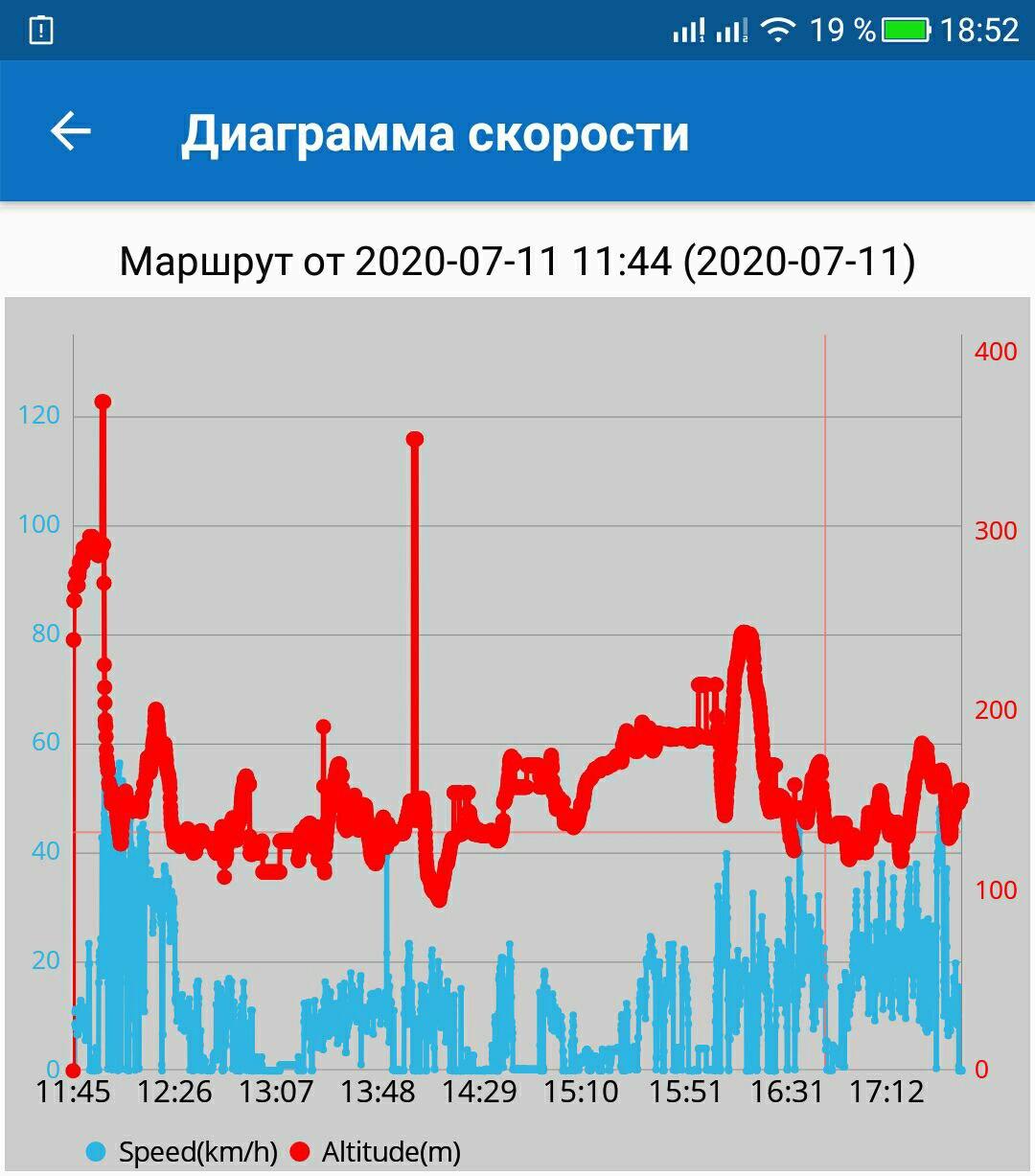
Task: Toggle the Speed(km/h) legend entry
Action: coord(182,1151)
